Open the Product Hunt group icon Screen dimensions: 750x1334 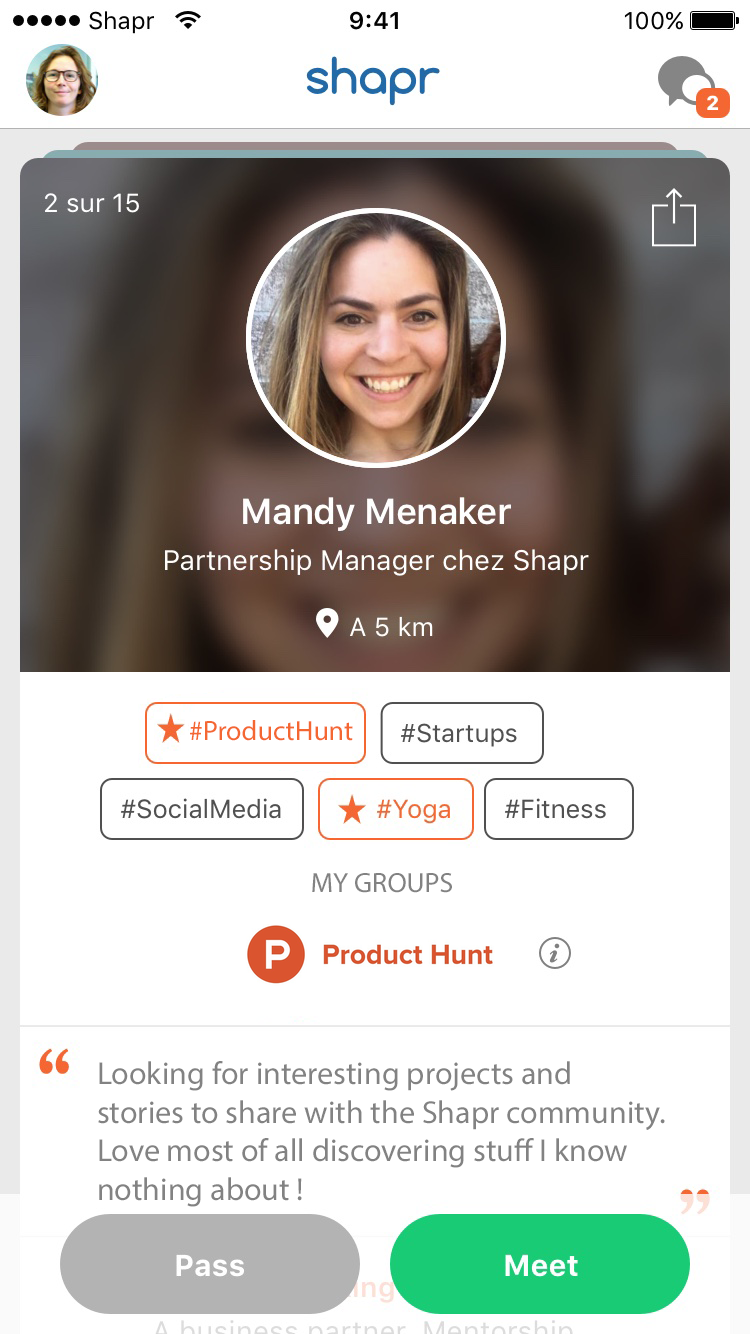(x=276, y=953)
